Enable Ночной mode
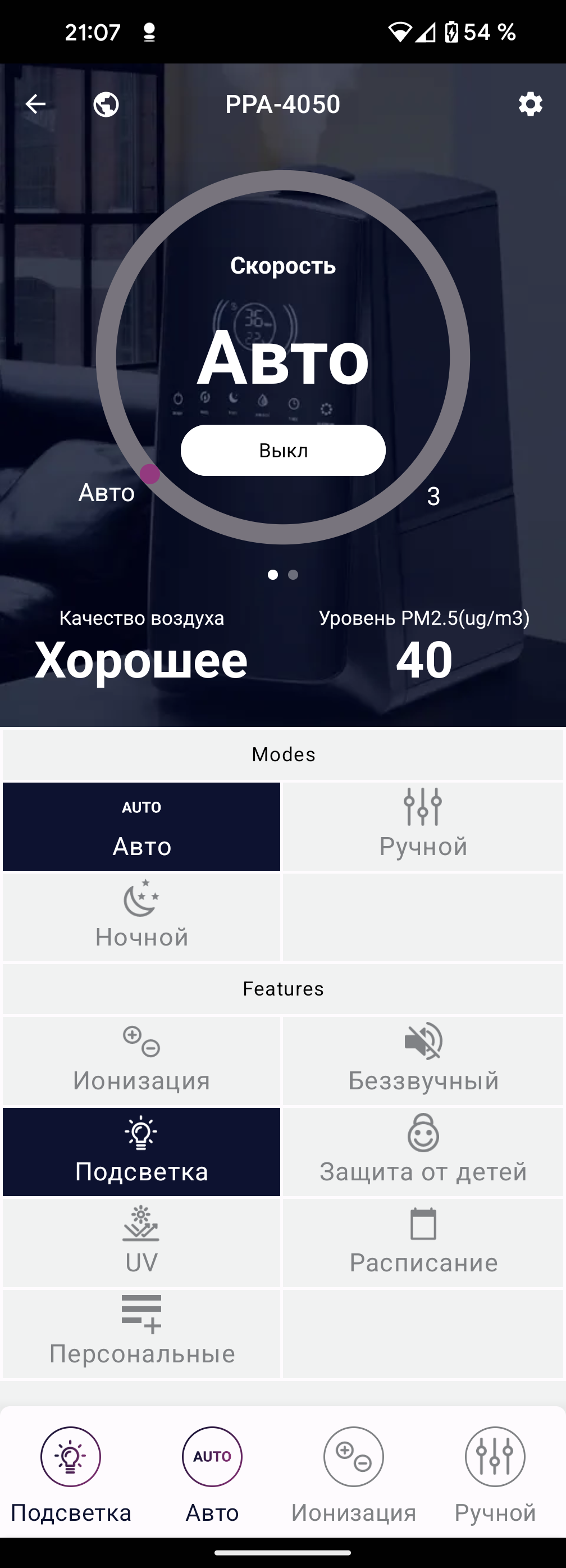The image size is (566, 1568). (x=142, y=917)
